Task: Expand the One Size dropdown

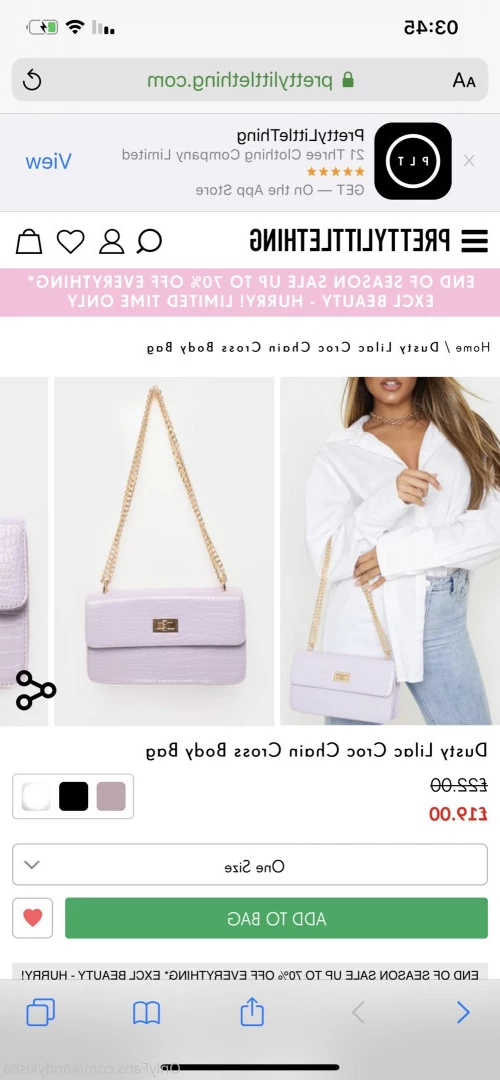Action: click(x=250, y=864)
